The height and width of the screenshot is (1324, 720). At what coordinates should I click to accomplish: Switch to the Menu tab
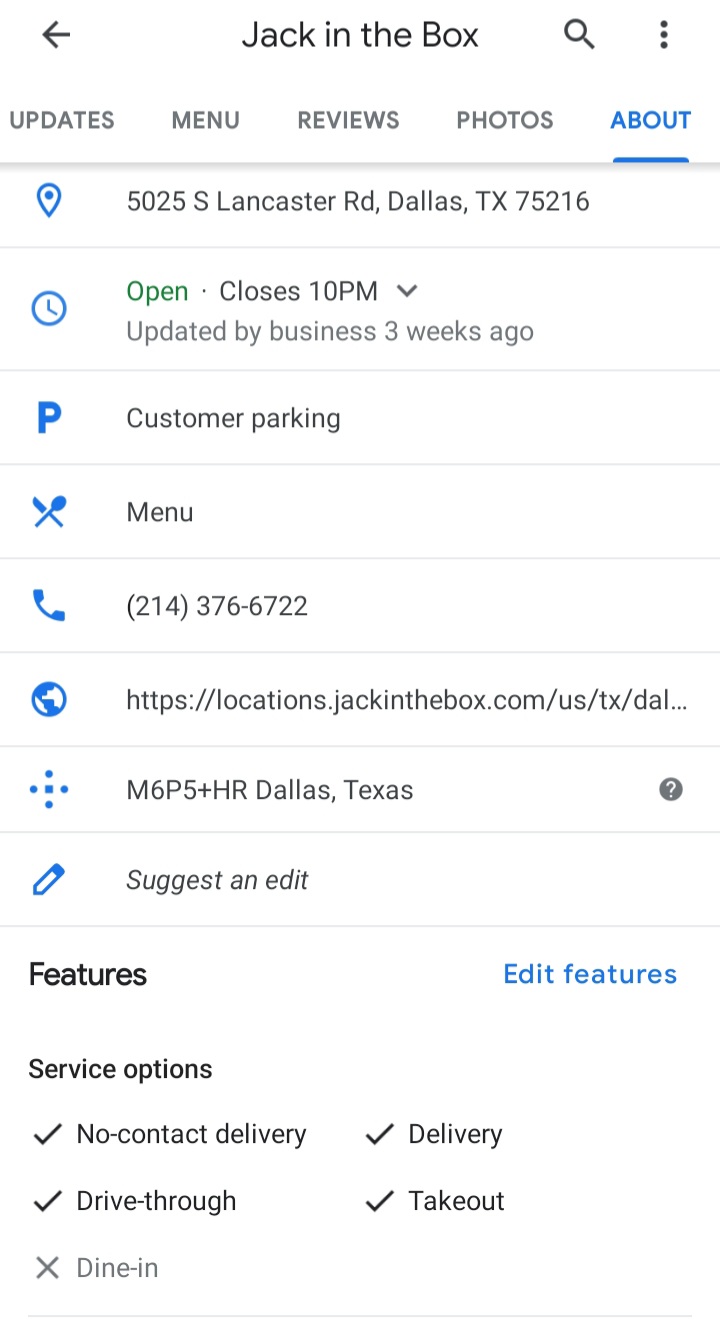click(x=205, y=121)
